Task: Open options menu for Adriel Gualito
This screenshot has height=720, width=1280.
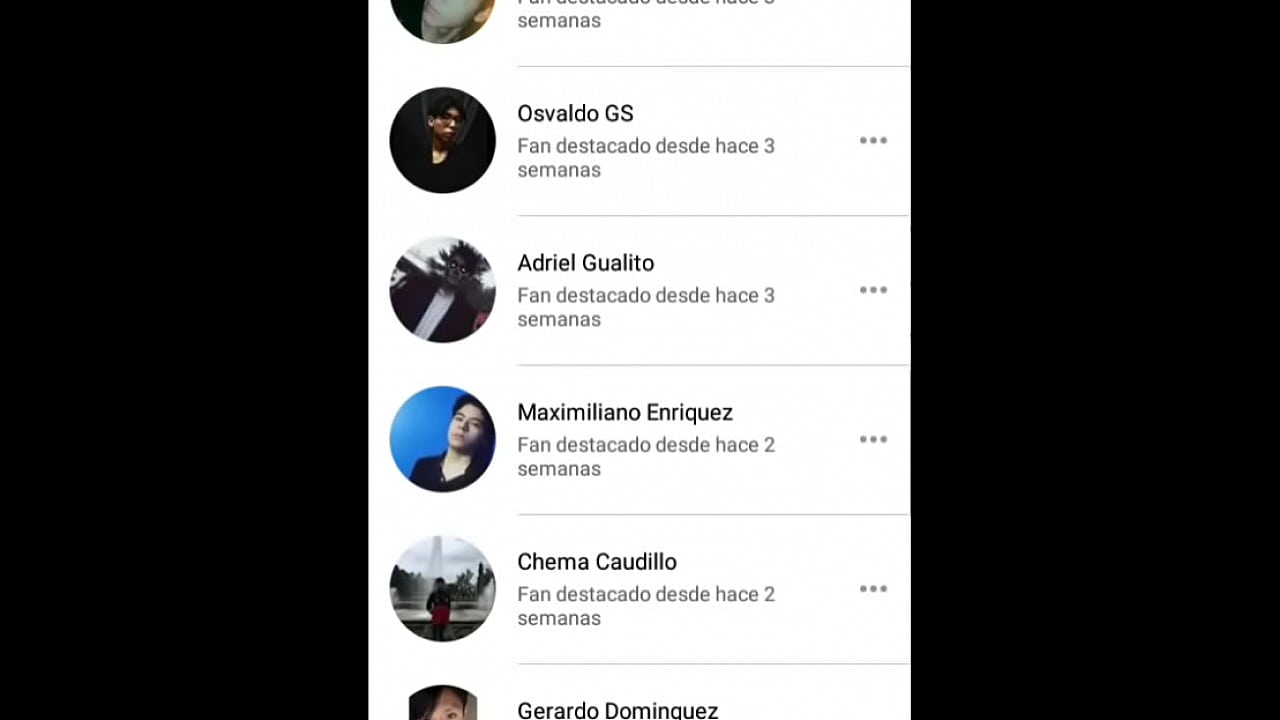Action: pos(873,290)
